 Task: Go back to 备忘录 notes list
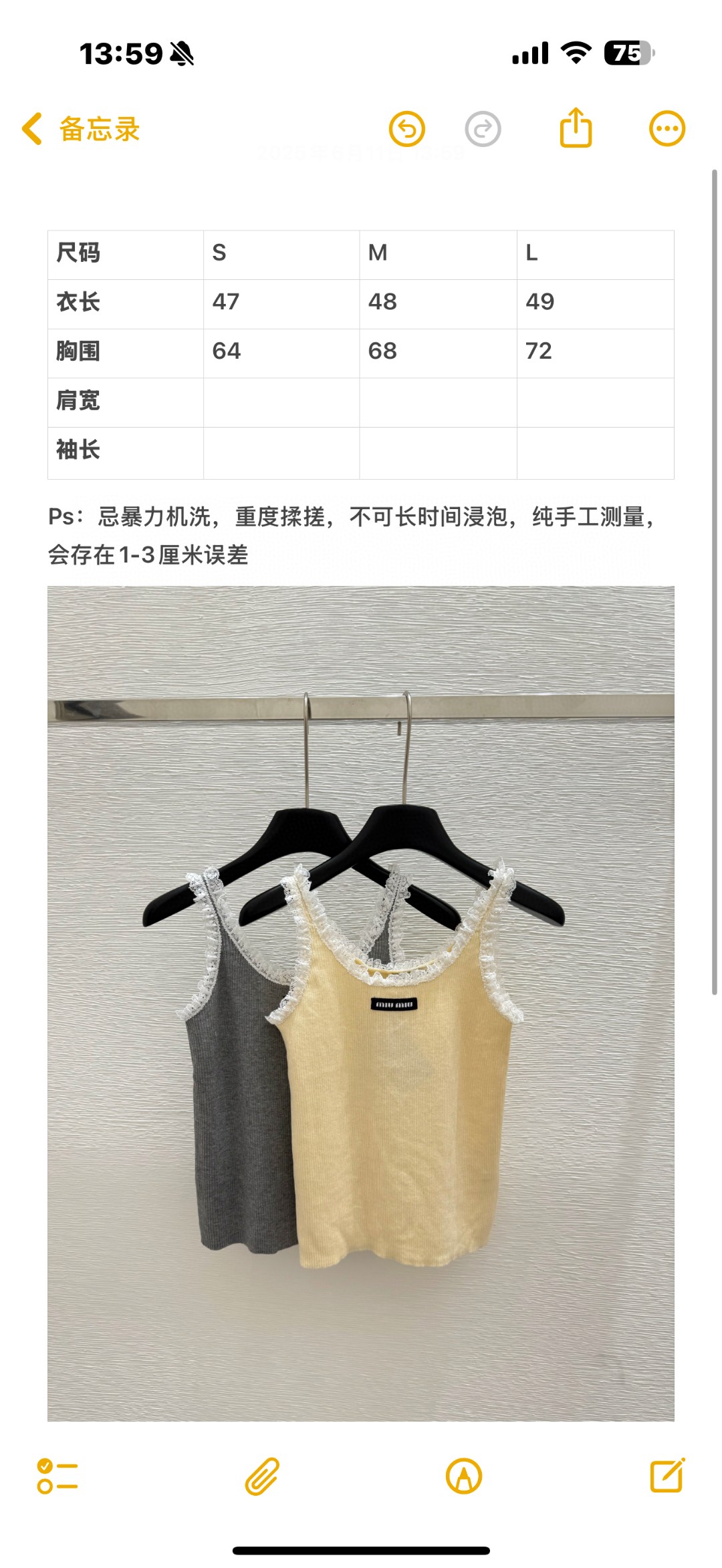[80, 129]
